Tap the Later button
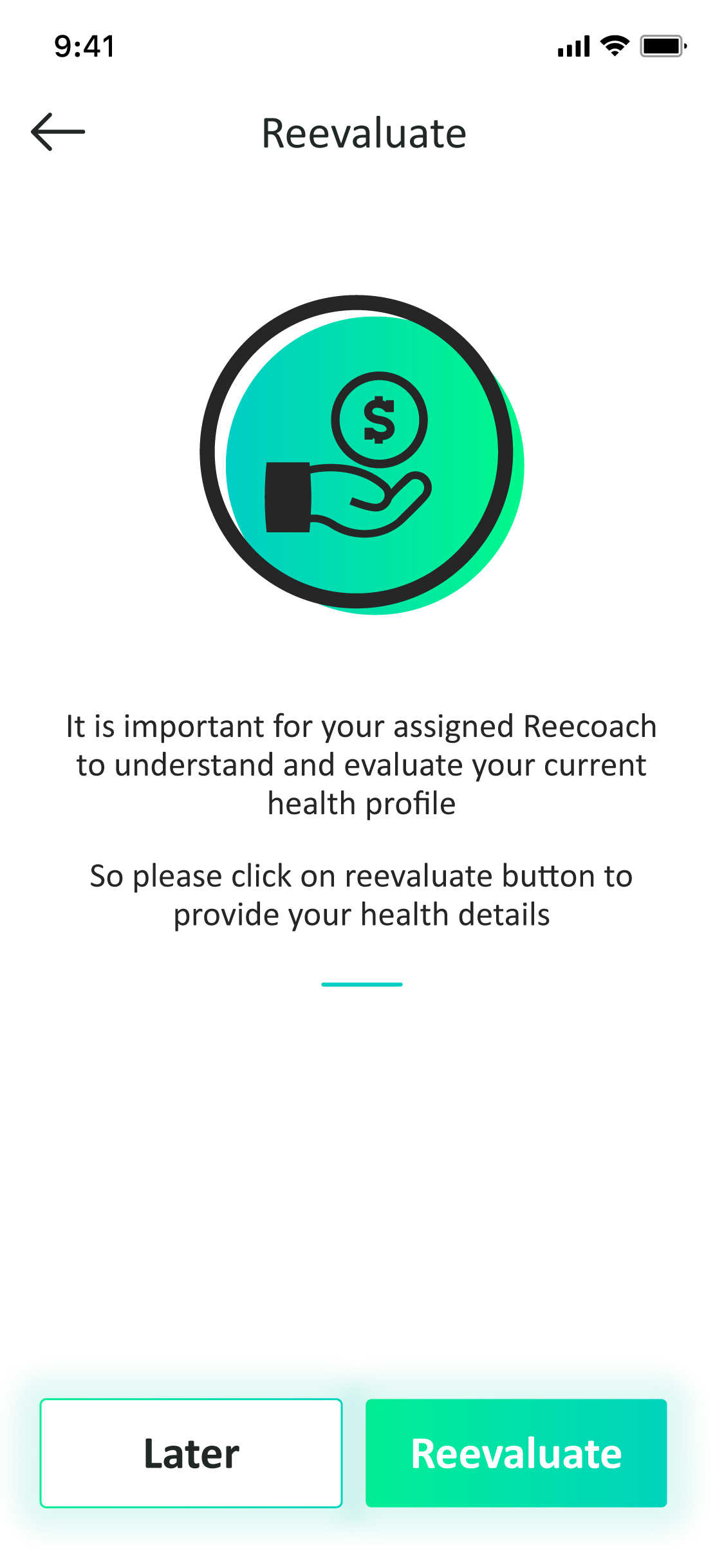724x1568 pixels. pyautogui.click(x=191, y=1453)
